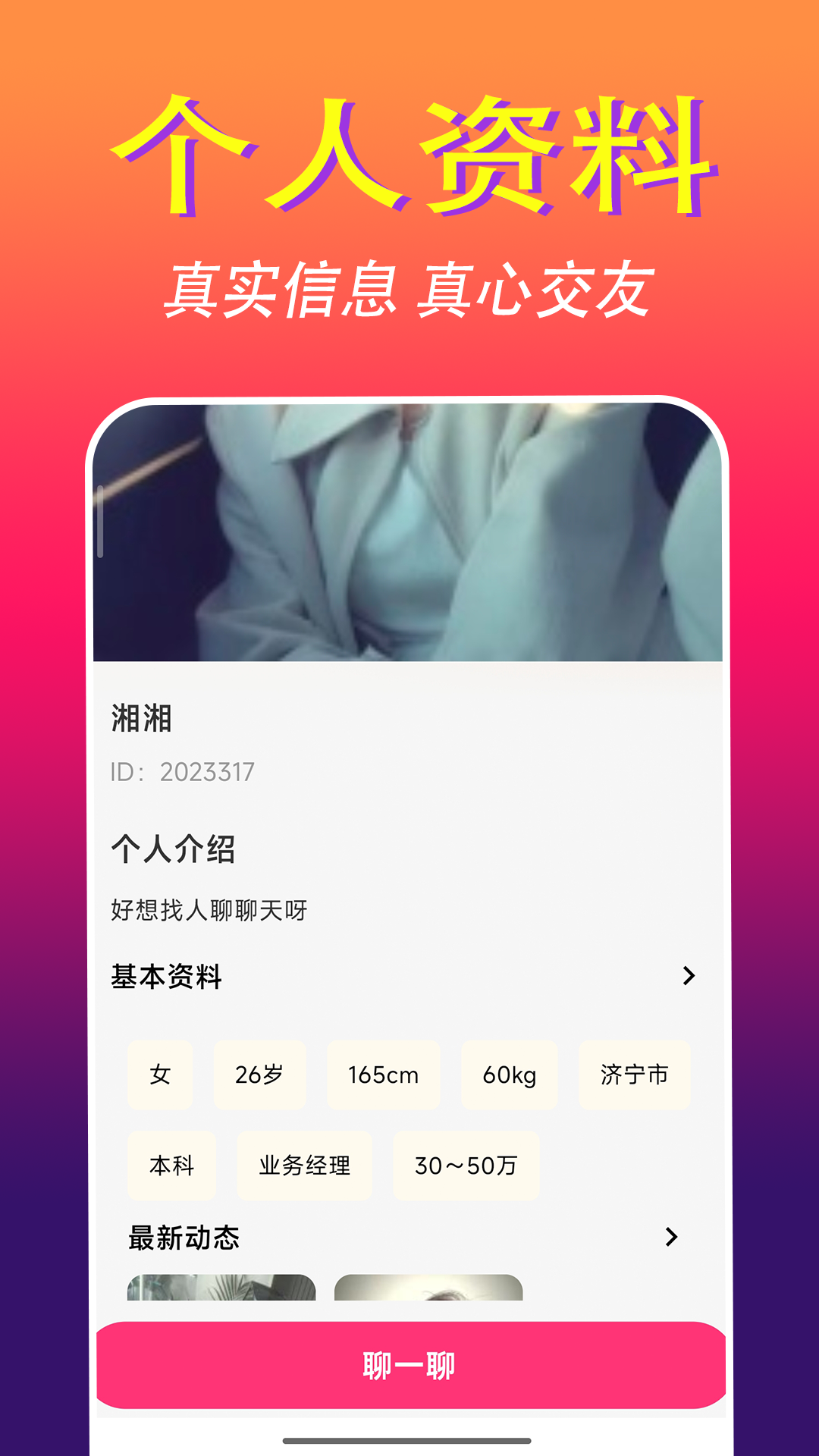819x1456 pixels.
Task: Tap the 26岁 age tag
Action: (x=261, y=1075)
